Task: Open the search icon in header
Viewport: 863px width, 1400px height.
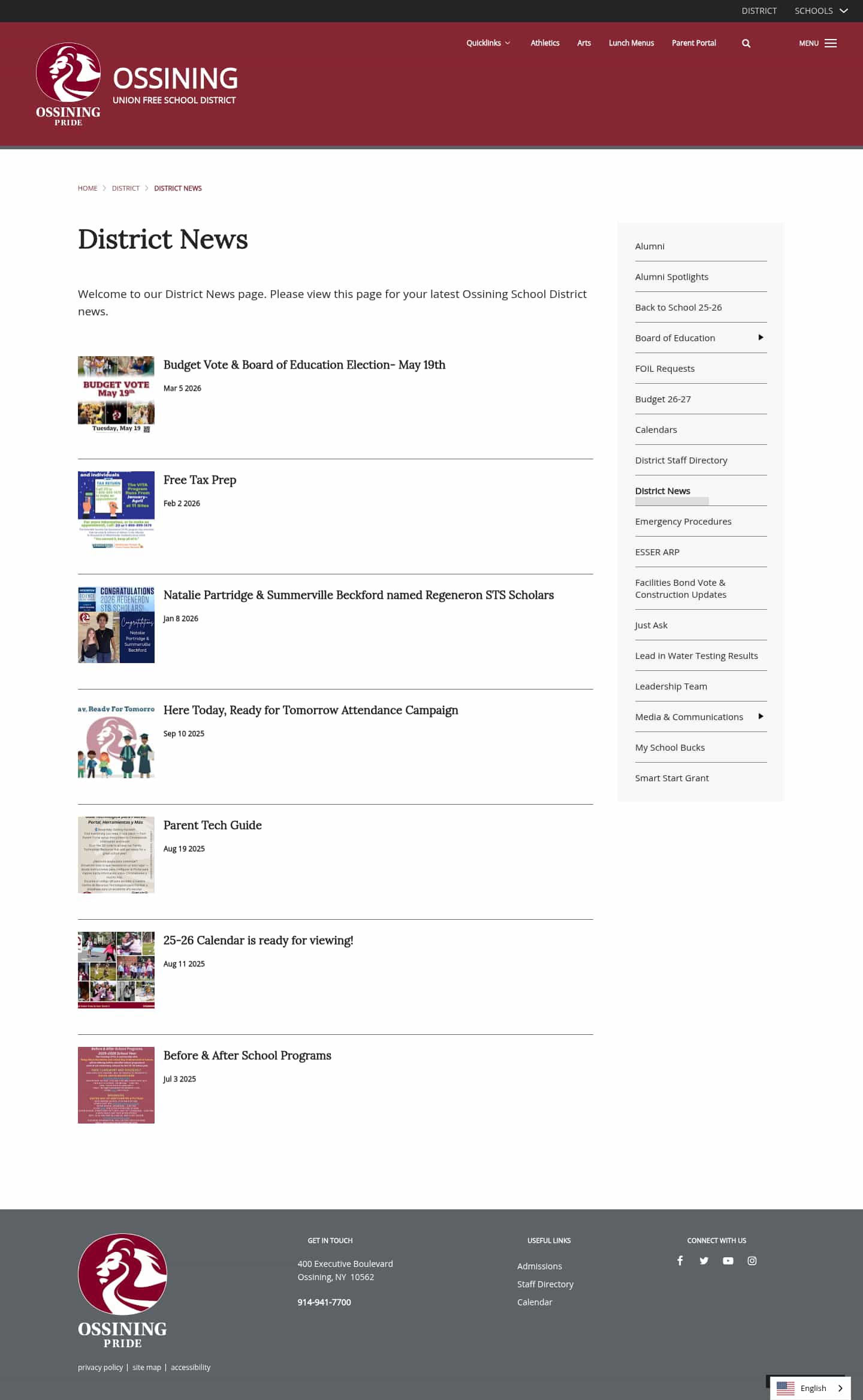Action: pos(746,43)
